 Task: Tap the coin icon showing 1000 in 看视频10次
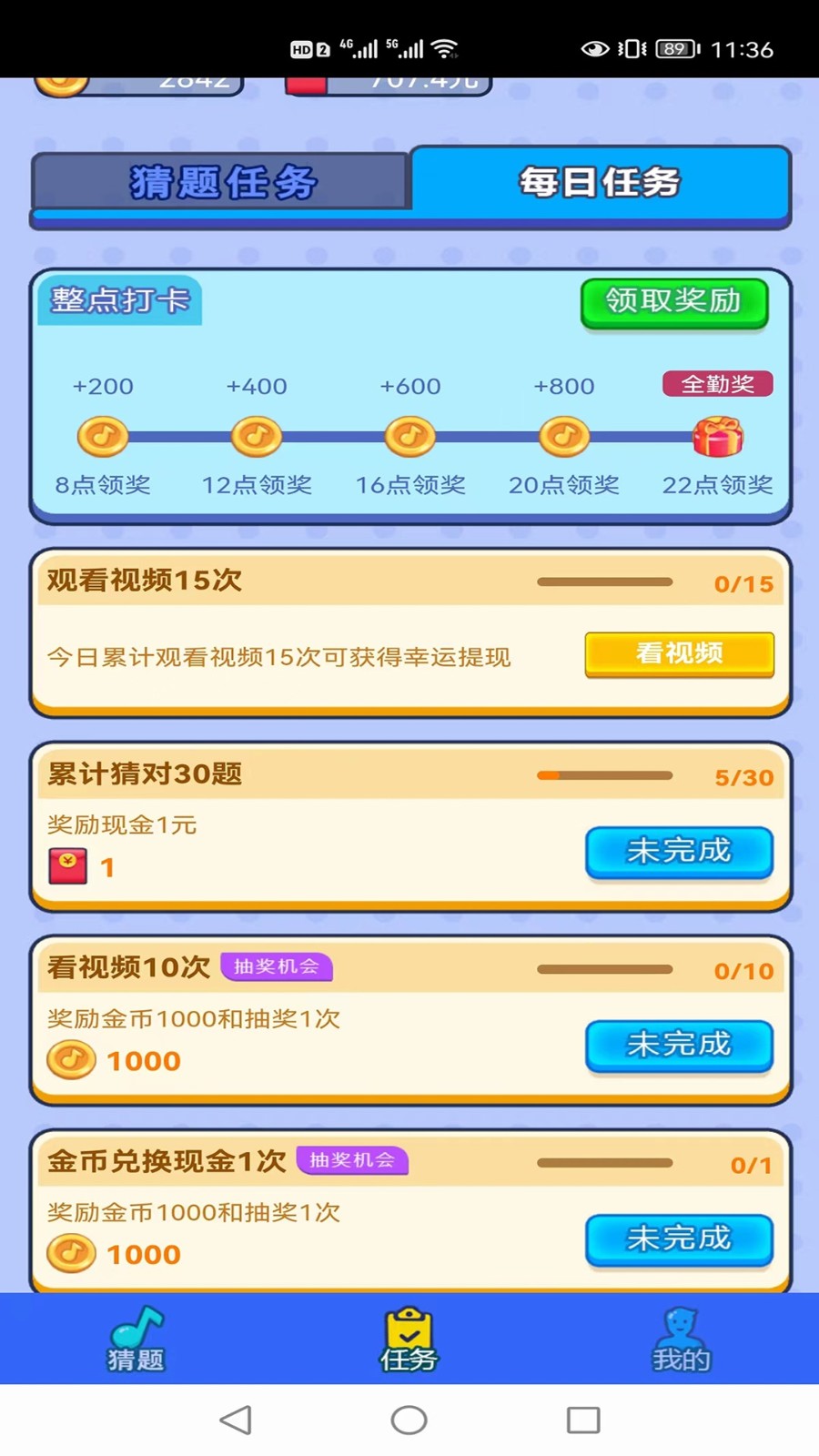coord(72,1060)
